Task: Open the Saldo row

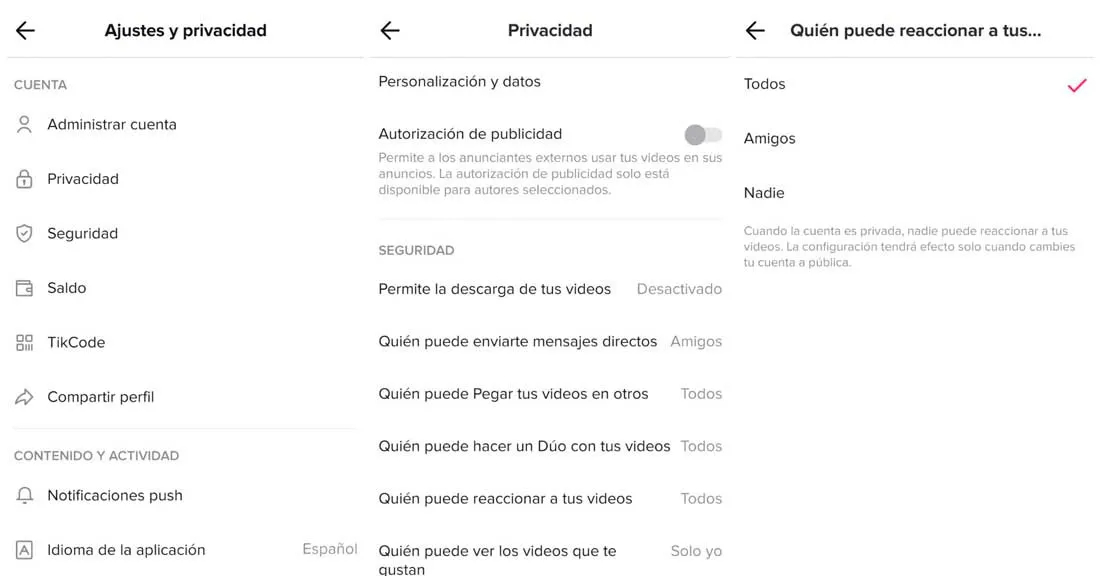Action: click(66, 288)
